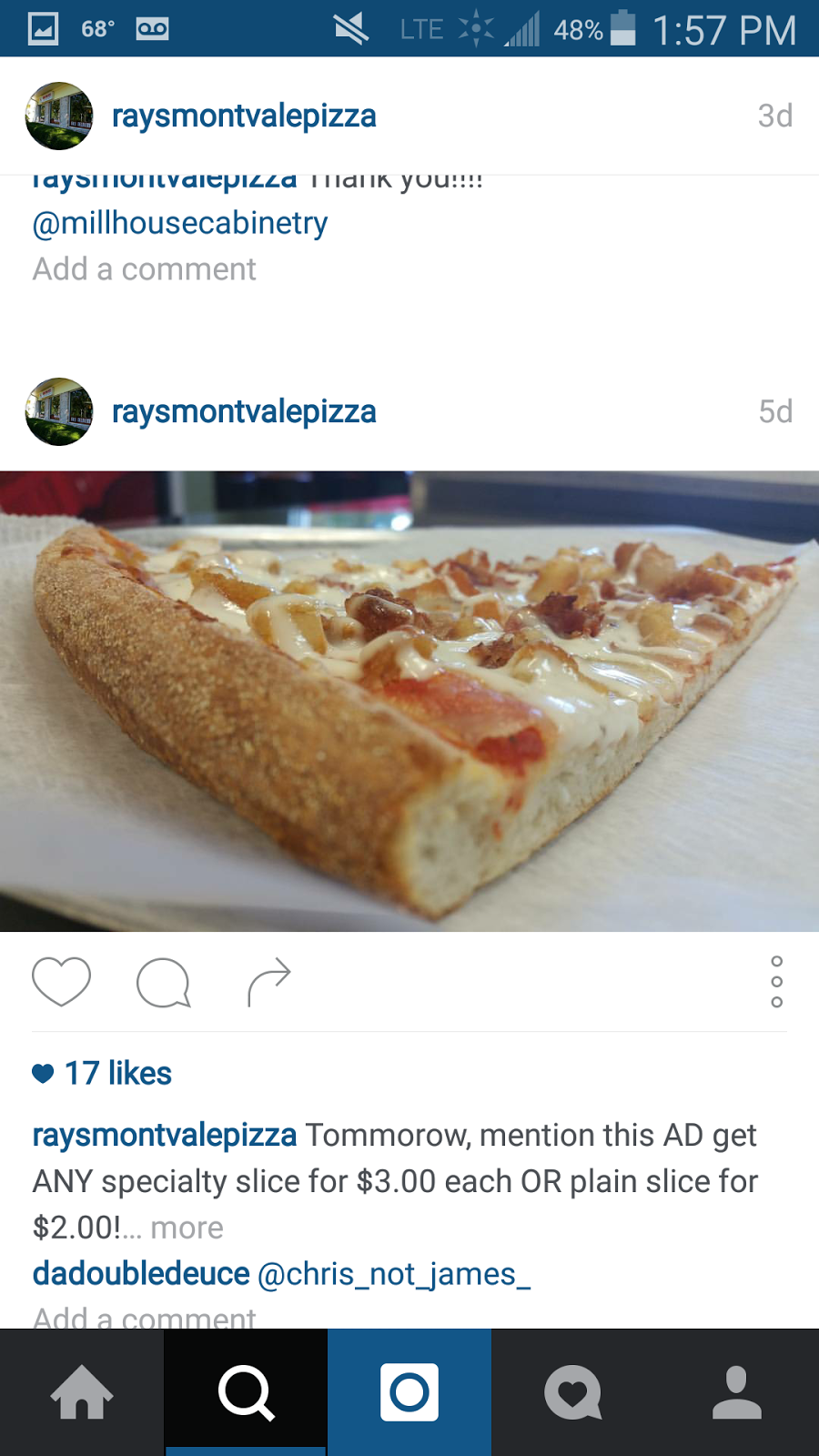
Task: View activity notifications via the heart icon
Action: click(573, 1392)
